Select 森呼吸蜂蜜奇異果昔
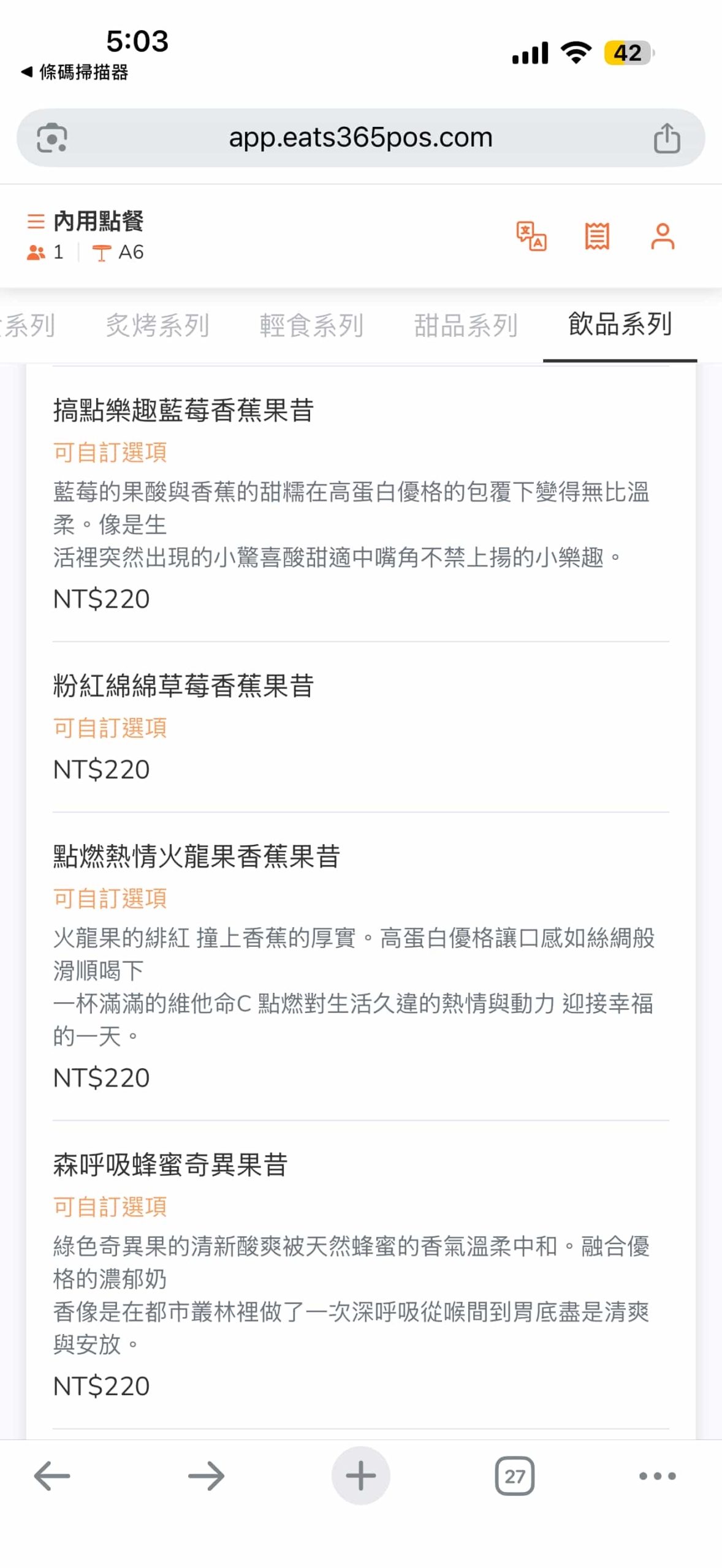The width and height of the screenshot is (722, 1568). coord(170,1164)
